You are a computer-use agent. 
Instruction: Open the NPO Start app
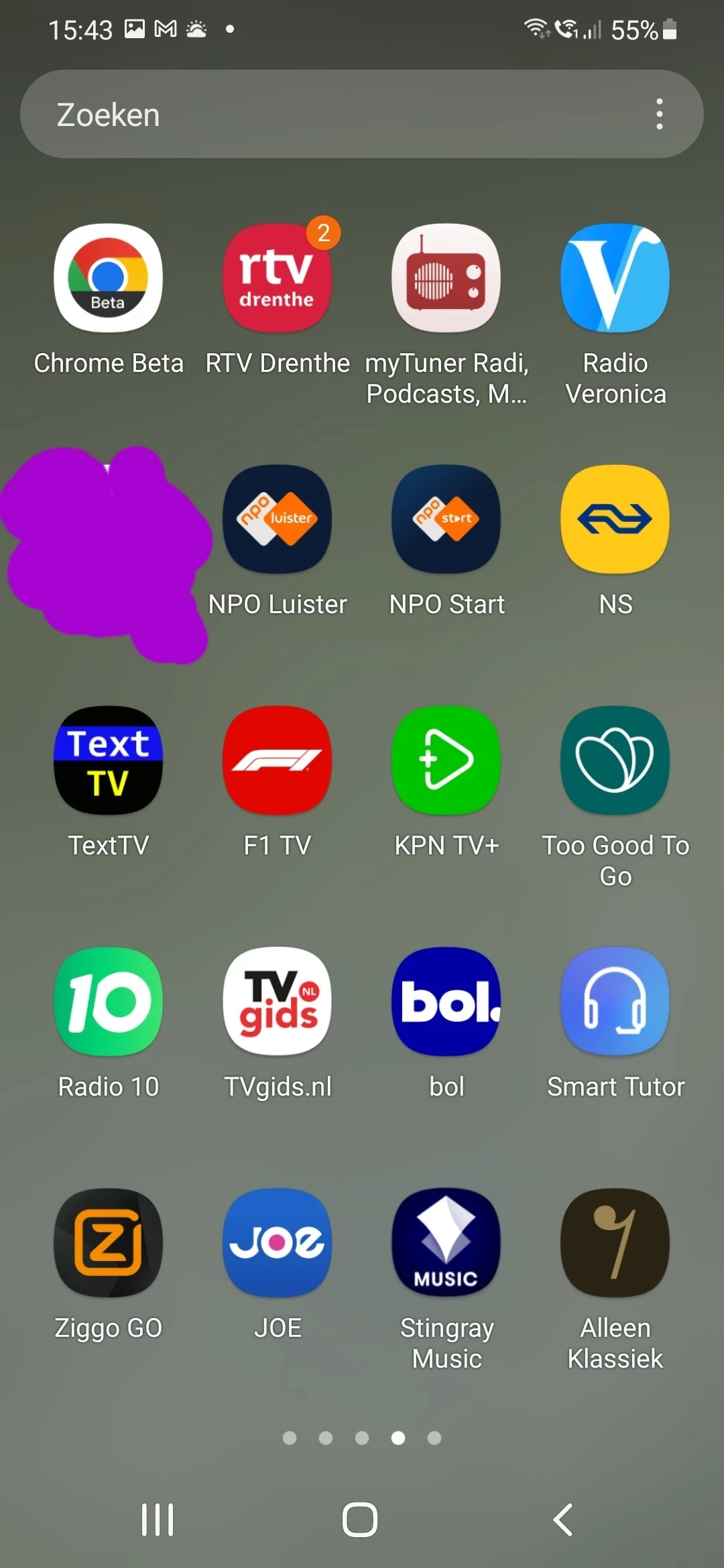click(x=446, y=519)
